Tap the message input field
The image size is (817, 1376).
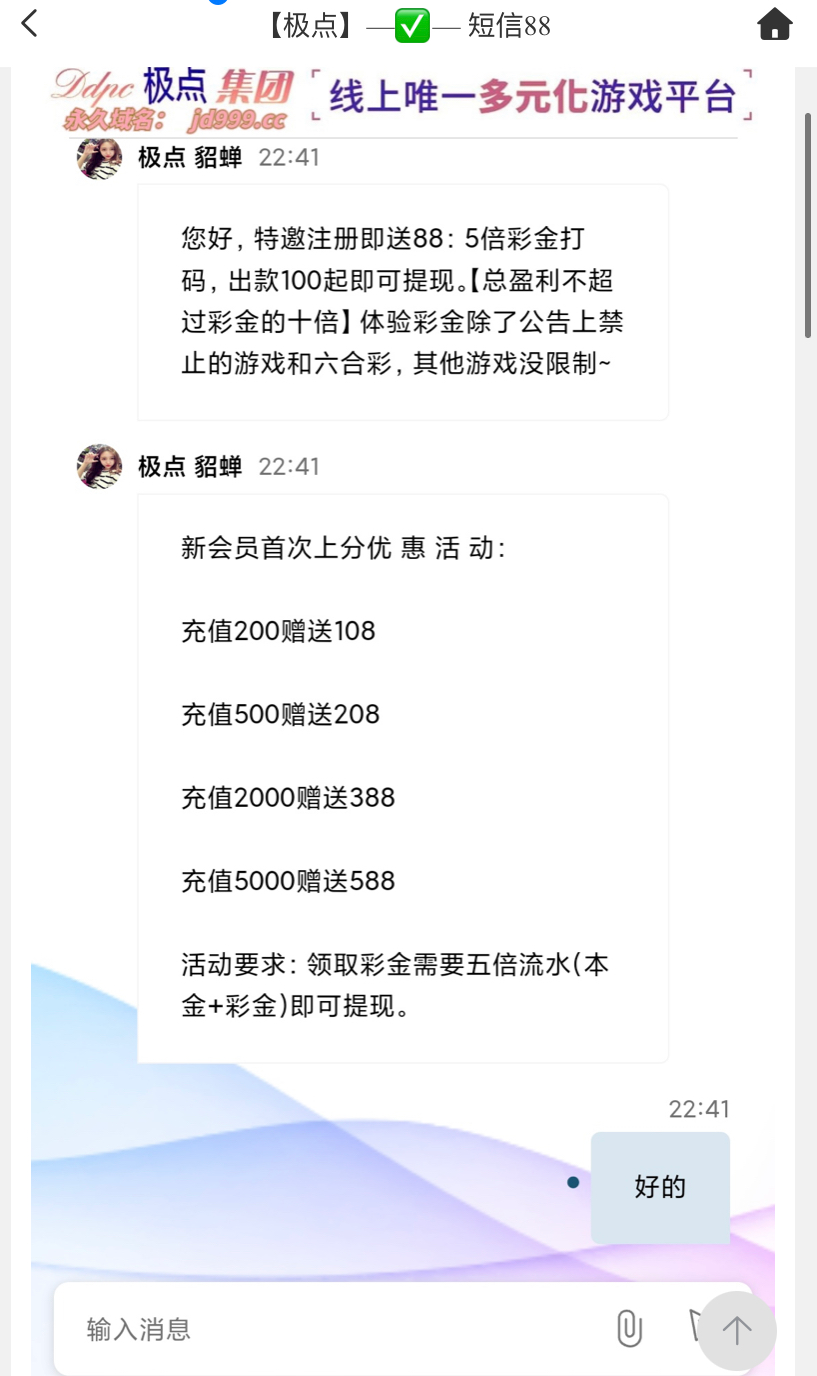point(330,1329)
